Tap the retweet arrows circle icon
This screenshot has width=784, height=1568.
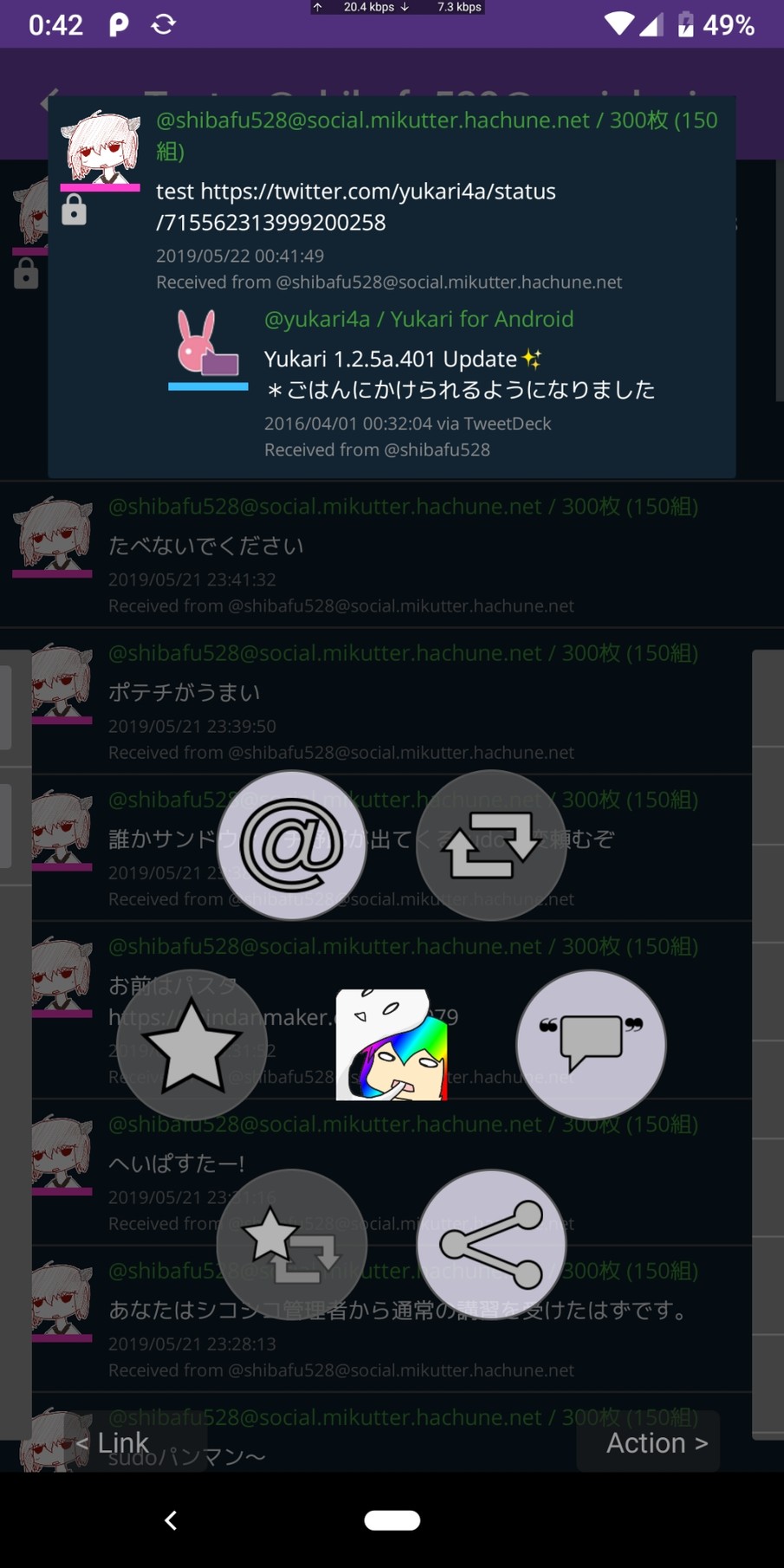(x=490, y=845)
